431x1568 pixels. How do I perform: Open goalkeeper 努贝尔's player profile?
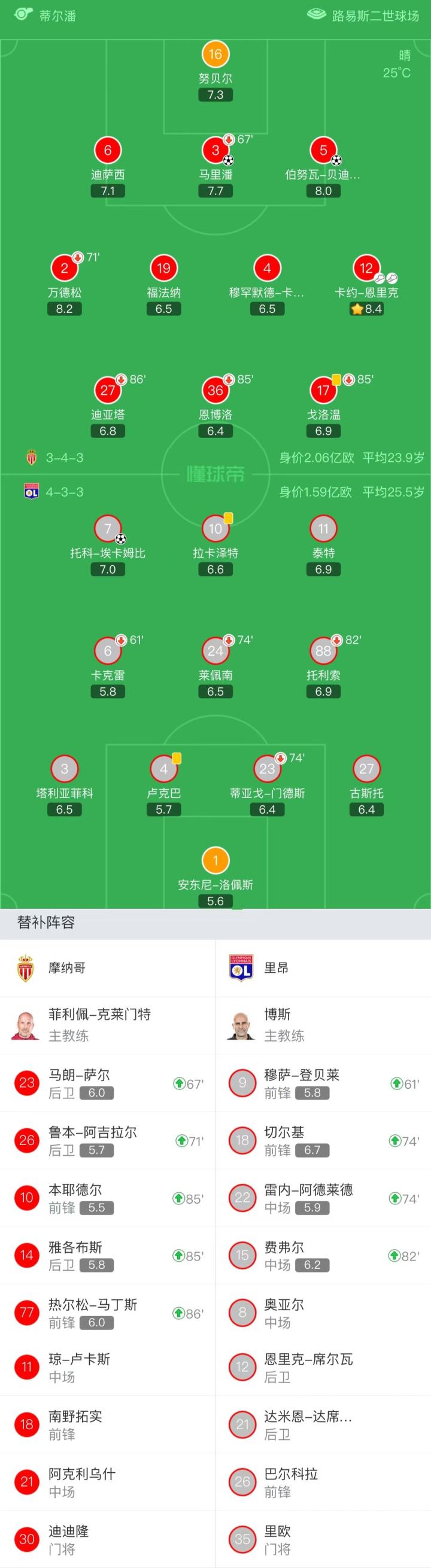click(215, 55)
